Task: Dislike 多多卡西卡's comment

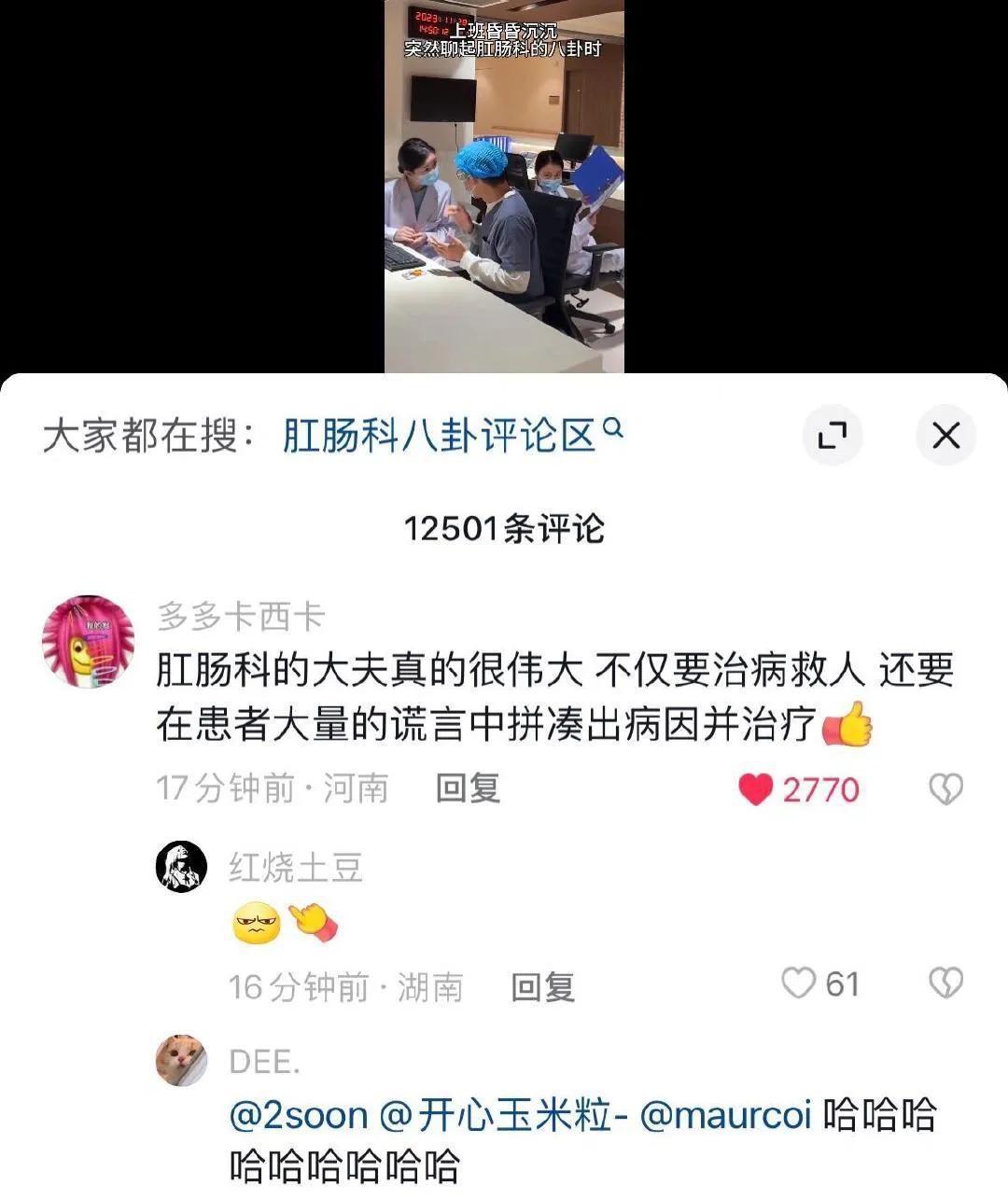Action: 945,789
